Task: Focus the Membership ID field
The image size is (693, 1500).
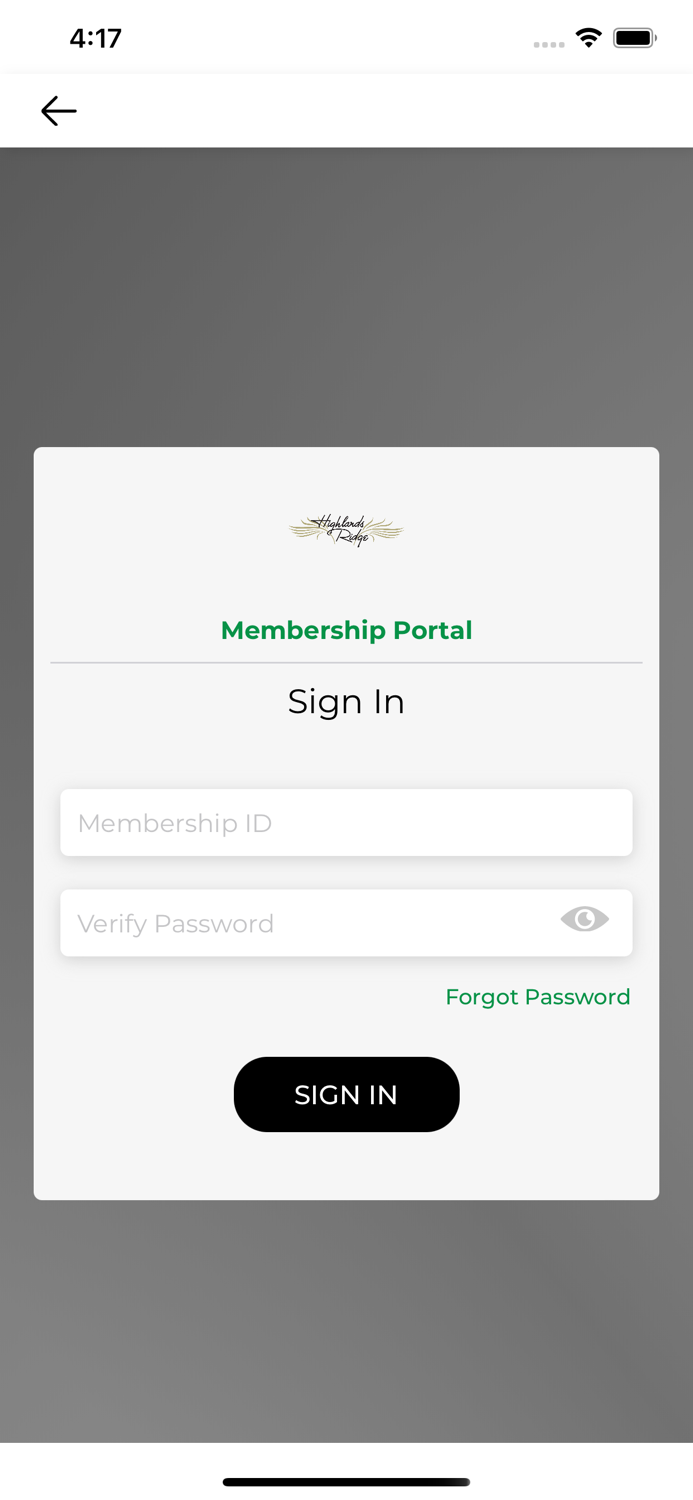Action: pyautogui.click(x=346, y=823)
